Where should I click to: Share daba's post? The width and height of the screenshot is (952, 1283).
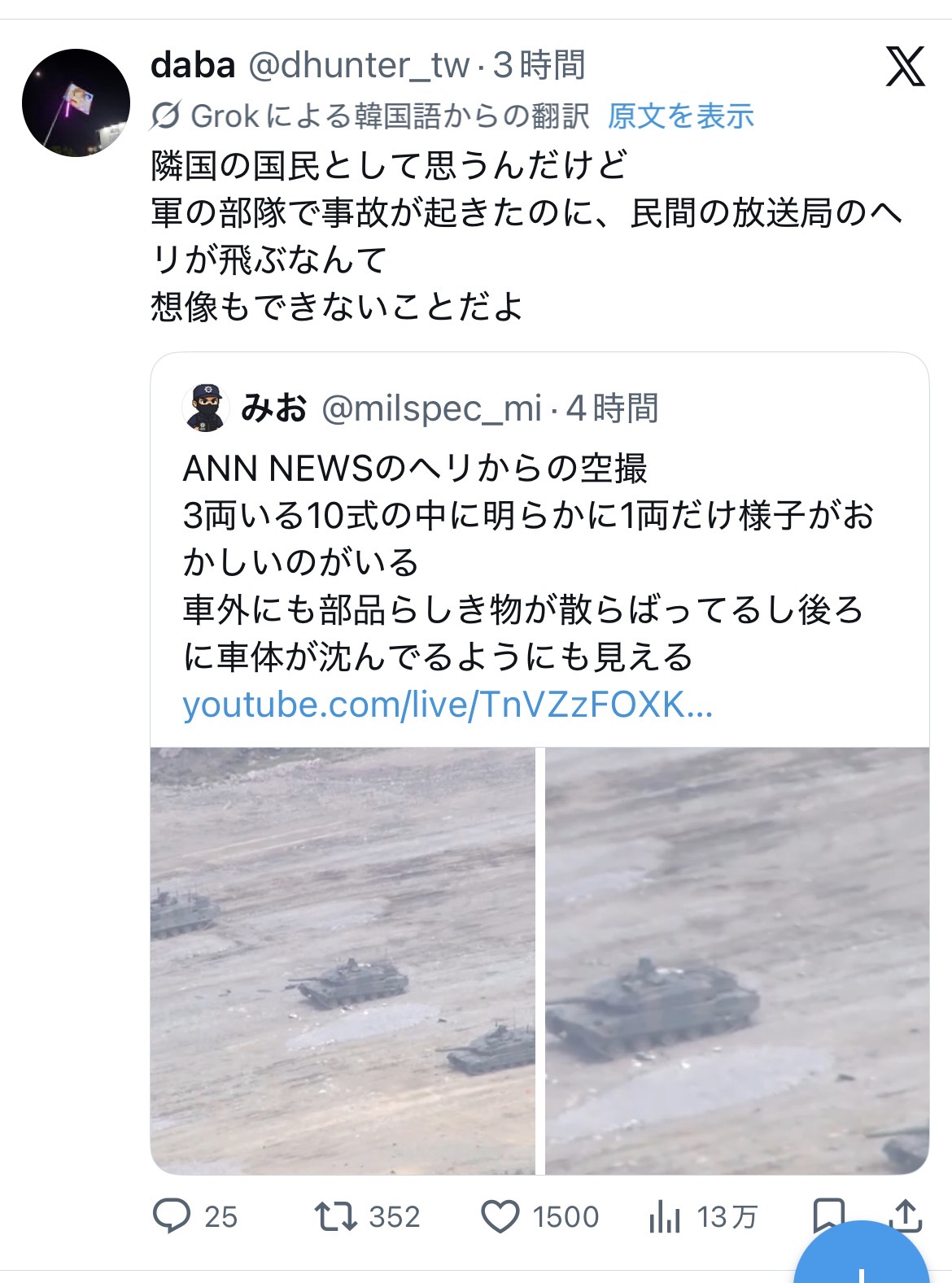coord(905,1215)
